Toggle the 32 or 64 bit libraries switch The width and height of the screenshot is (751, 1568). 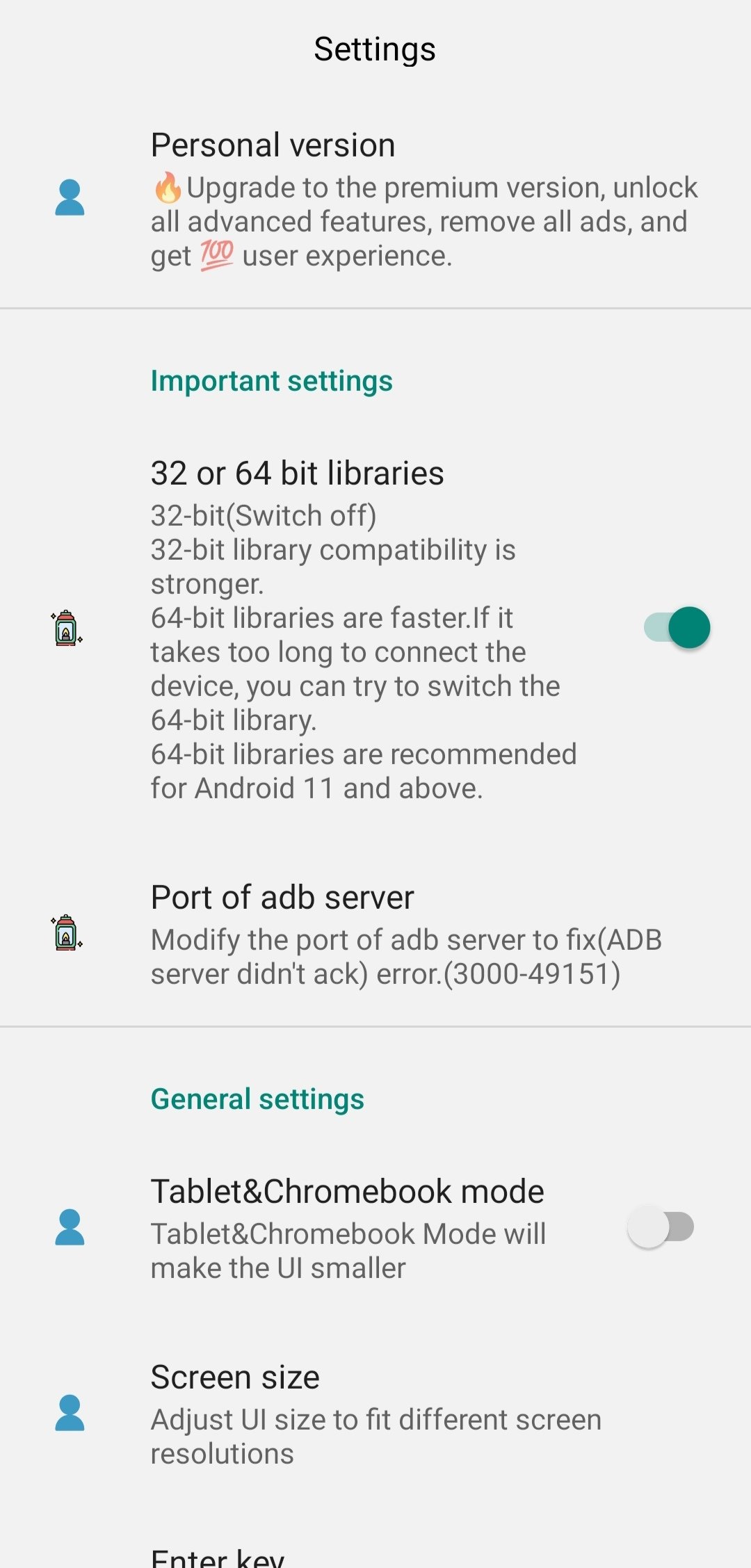677,627
